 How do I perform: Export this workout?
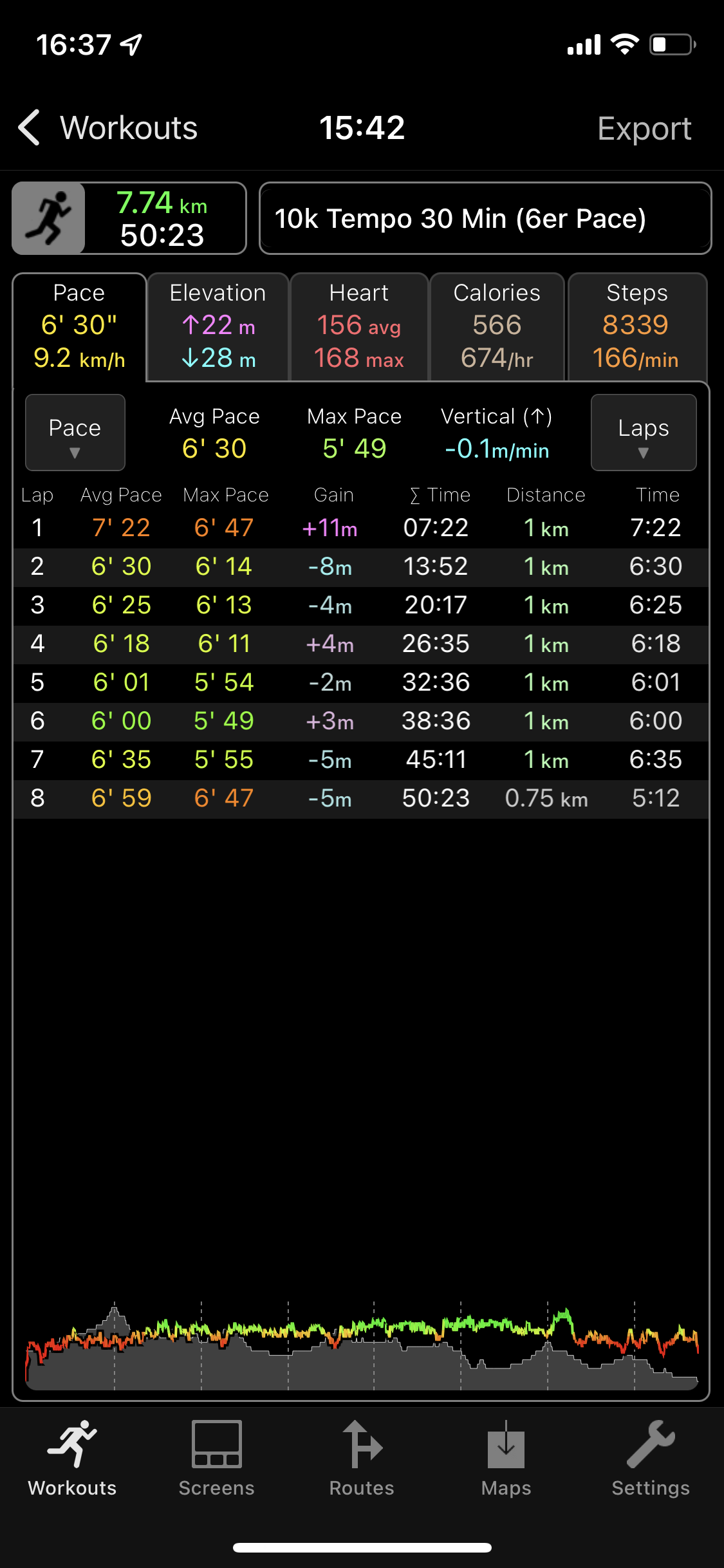(644, 129)
